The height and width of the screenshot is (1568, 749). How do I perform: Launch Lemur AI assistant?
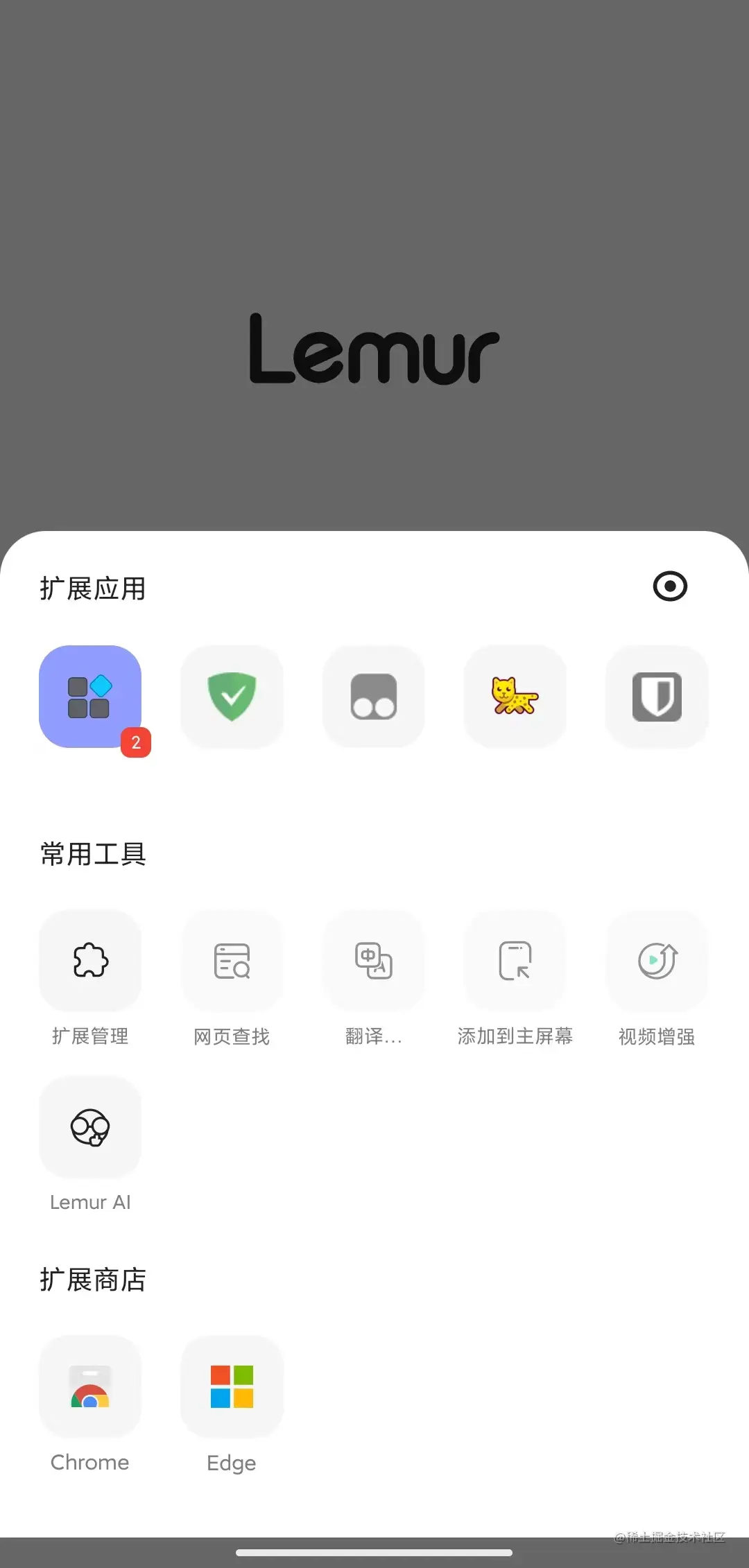(90, 1127)
